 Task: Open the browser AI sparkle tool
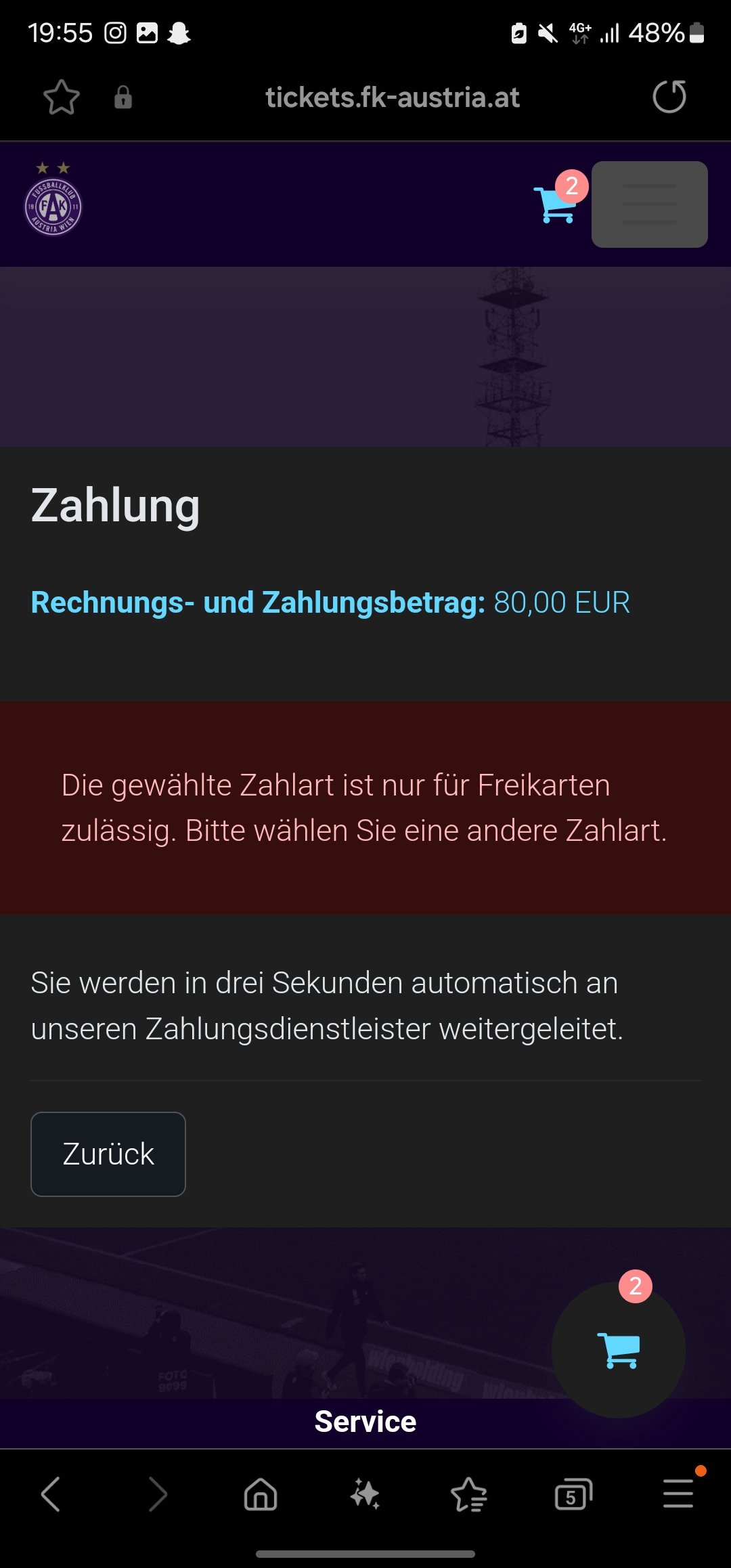pos(365,1494)
